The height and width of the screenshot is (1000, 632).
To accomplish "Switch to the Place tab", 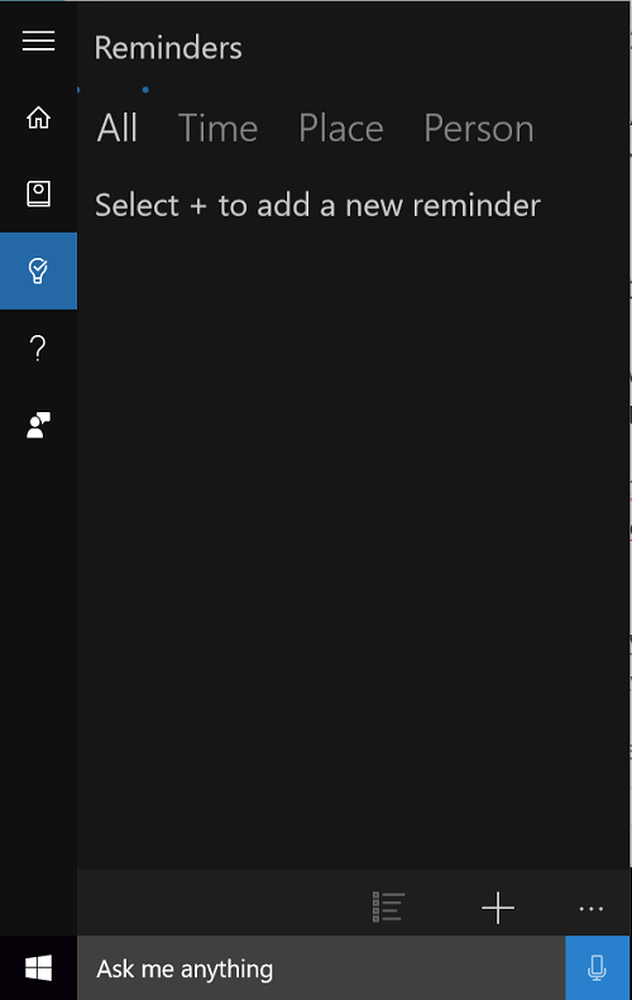I will click(340, 129).
